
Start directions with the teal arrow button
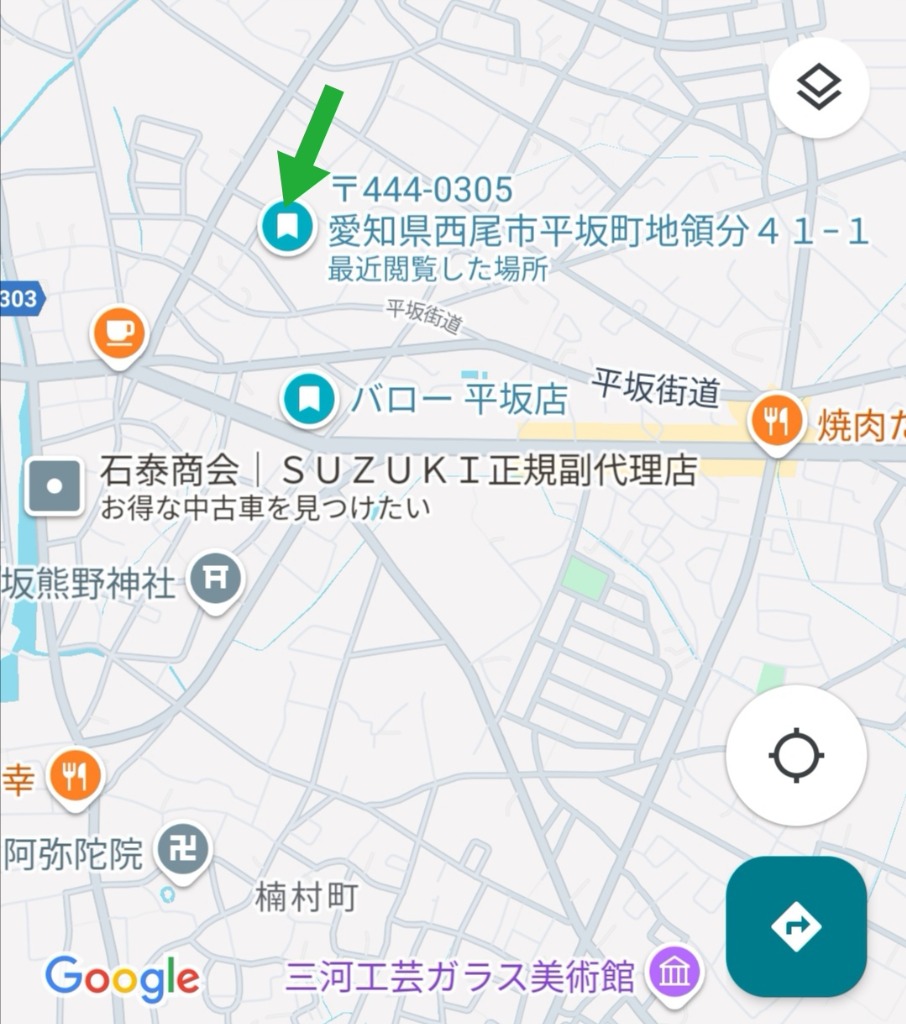tap(796, 926)
